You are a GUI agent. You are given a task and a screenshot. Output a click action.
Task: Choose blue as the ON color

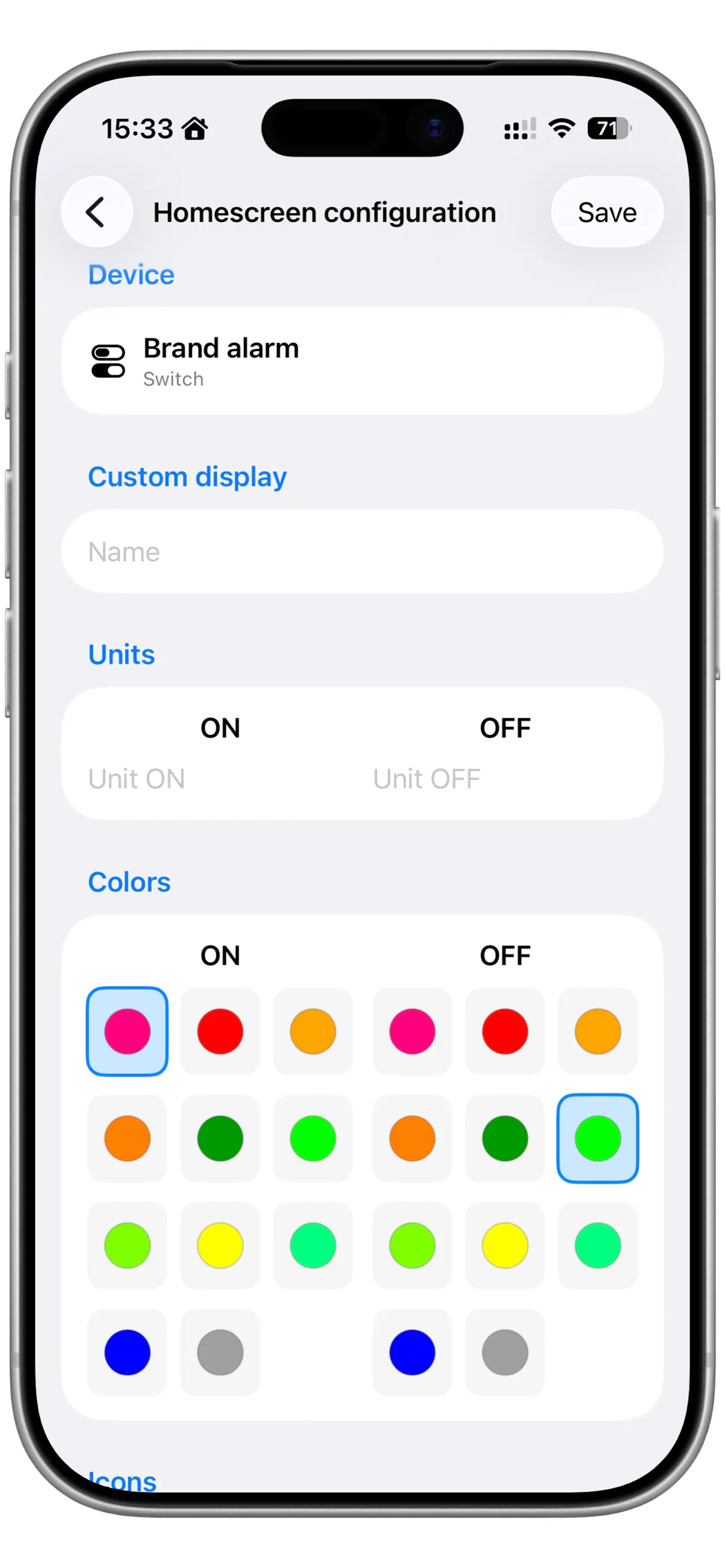click(127, 1352)
